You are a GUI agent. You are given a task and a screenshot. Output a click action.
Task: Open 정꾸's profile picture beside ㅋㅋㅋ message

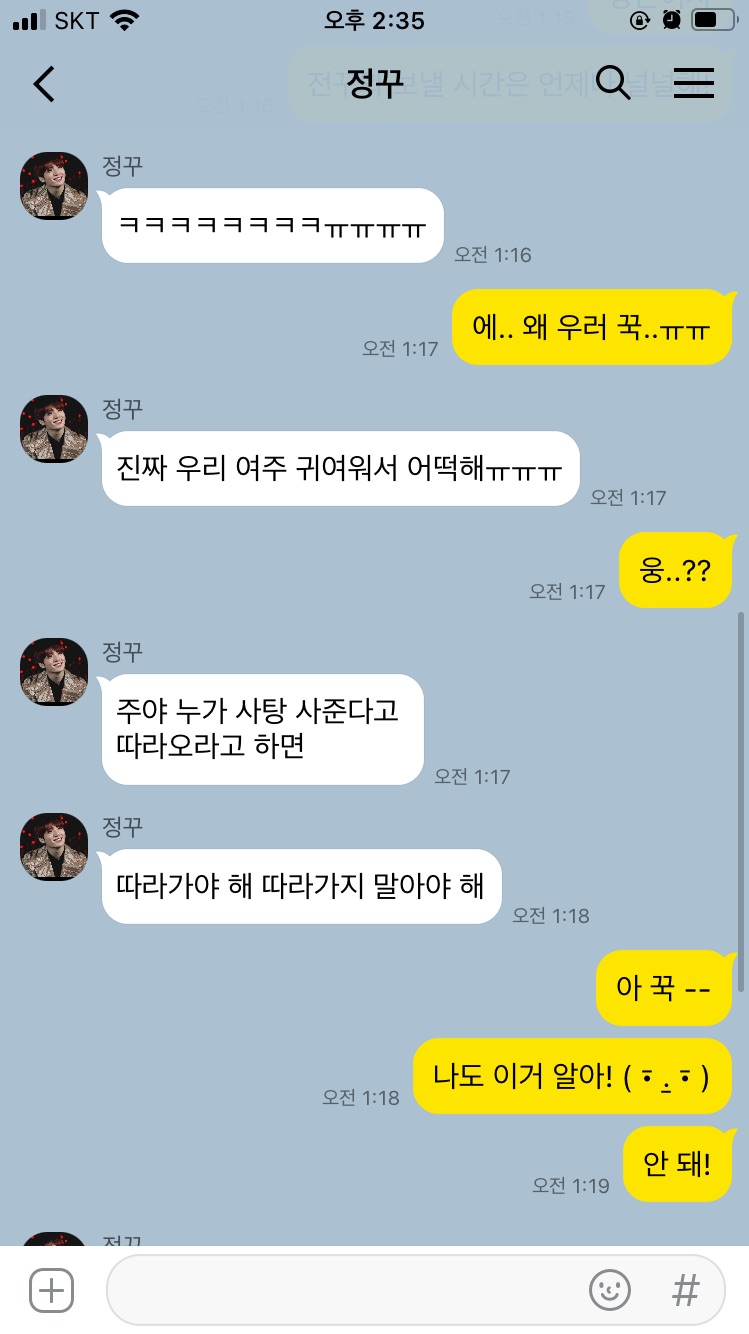(x=54, y=186)
